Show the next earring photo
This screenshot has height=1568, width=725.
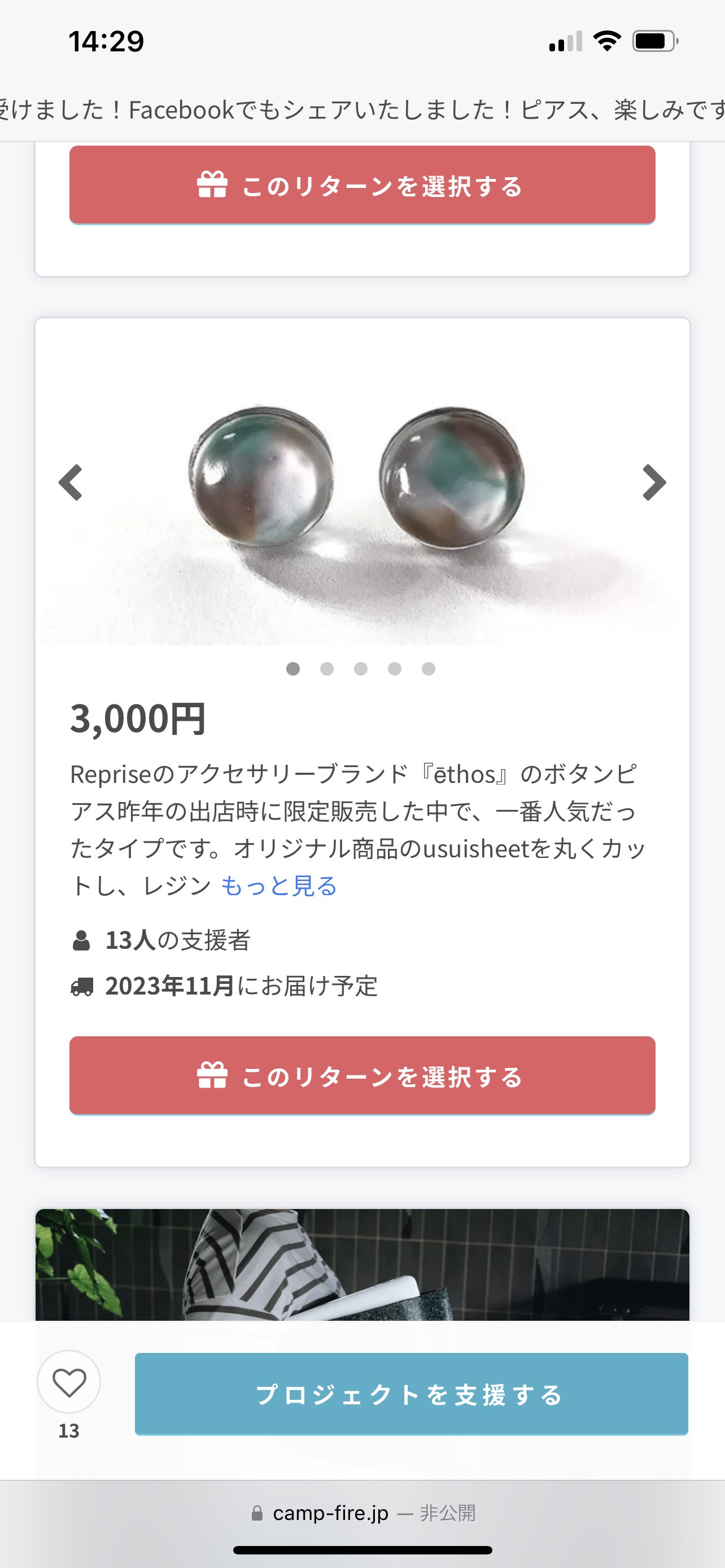[x=654, y=483]
